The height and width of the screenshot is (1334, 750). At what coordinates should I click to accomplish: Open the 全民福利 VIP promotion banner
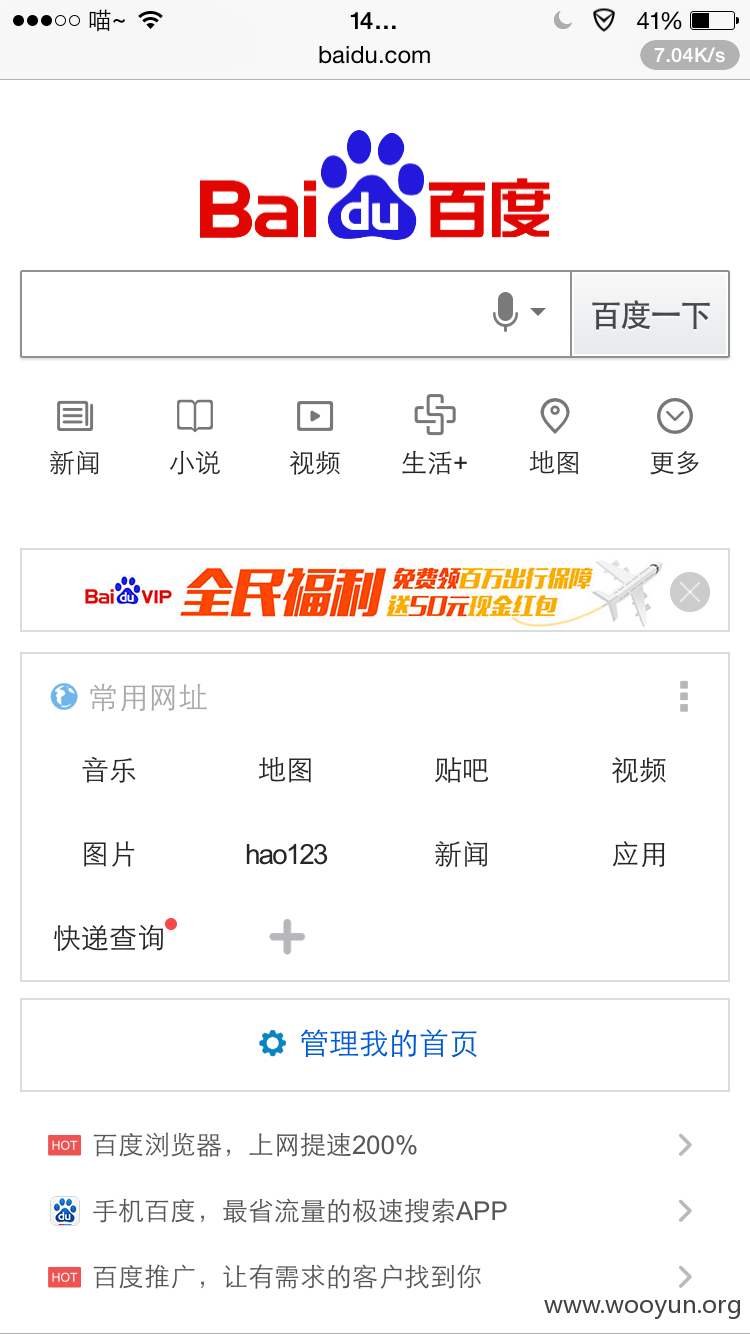coord(375,590)
